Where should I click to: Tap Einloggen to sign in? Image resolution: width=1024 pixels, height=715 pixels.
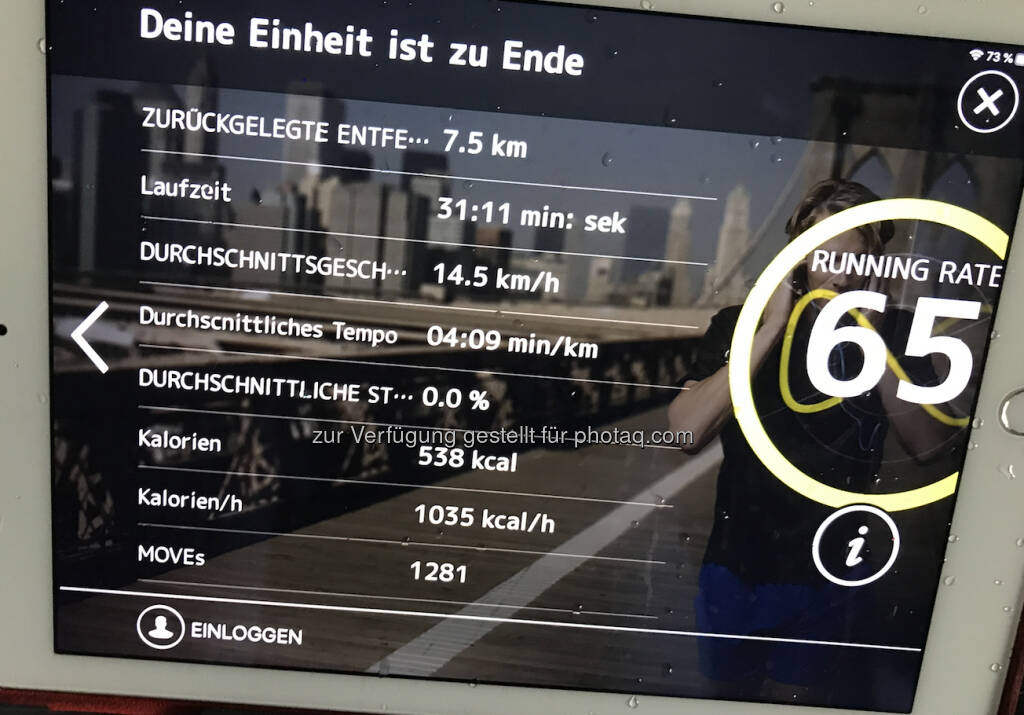pyautogui.click(x=220, y=631)
